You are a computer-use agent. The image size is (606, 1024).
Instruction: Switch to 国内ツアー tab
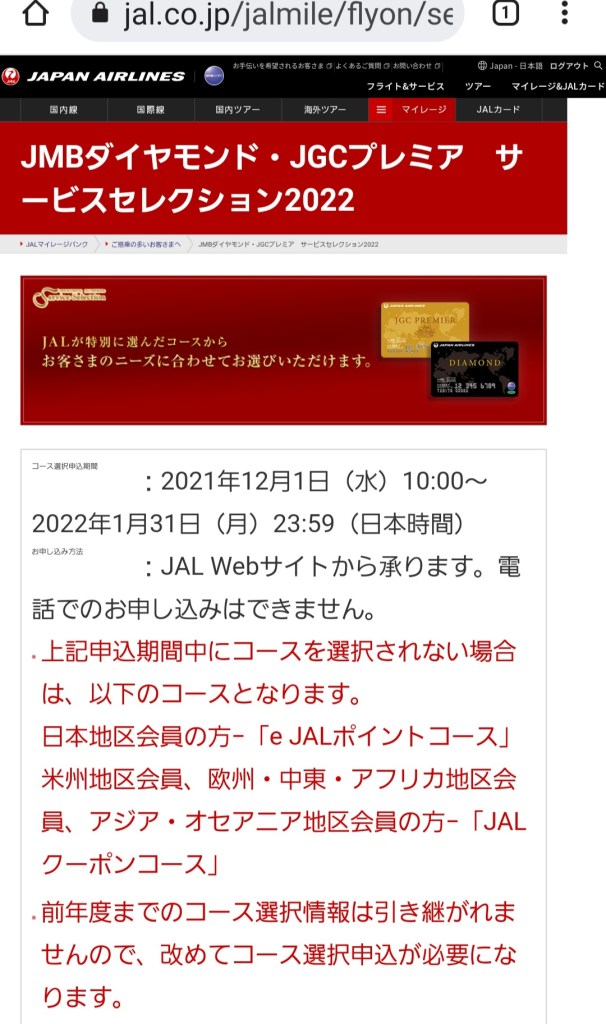[238, 109]
